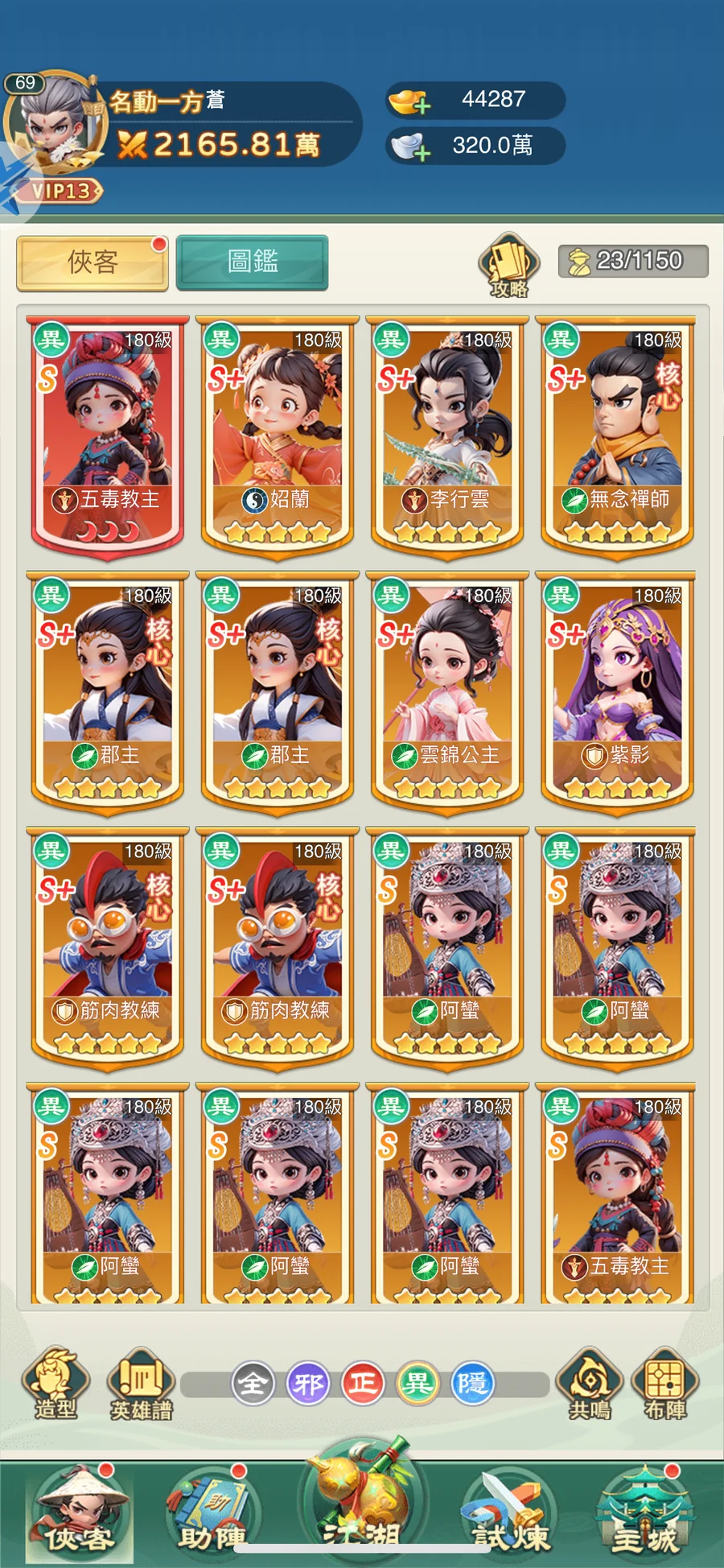Go to the 主城 main city
The image size is (724, 1568).
click(644, 1513)
